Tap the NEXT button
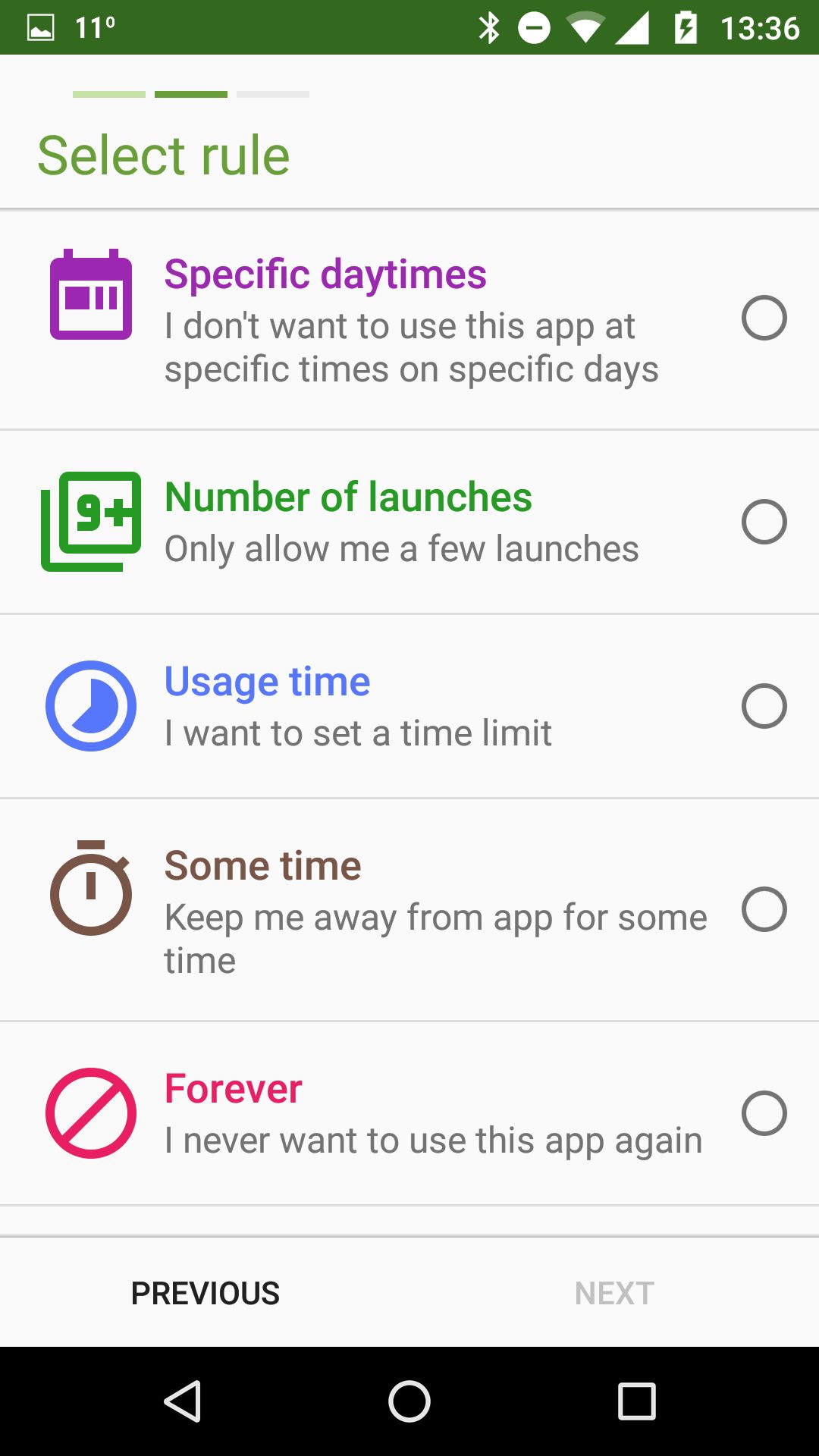The width and height of the screenshot is (819, 1456). tap(614, 1293)
